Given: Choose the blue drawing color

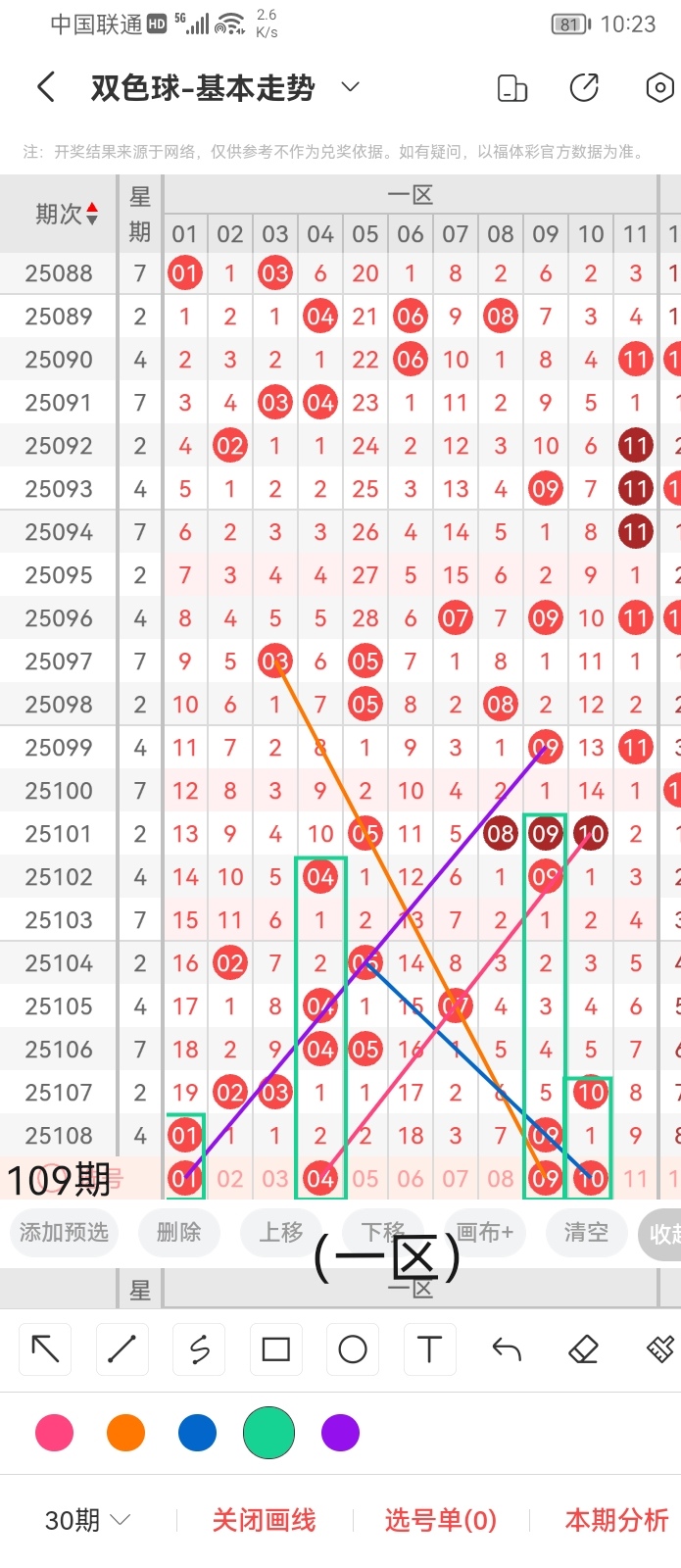Looking at the screenshot, I should [x=197, y=1433].
